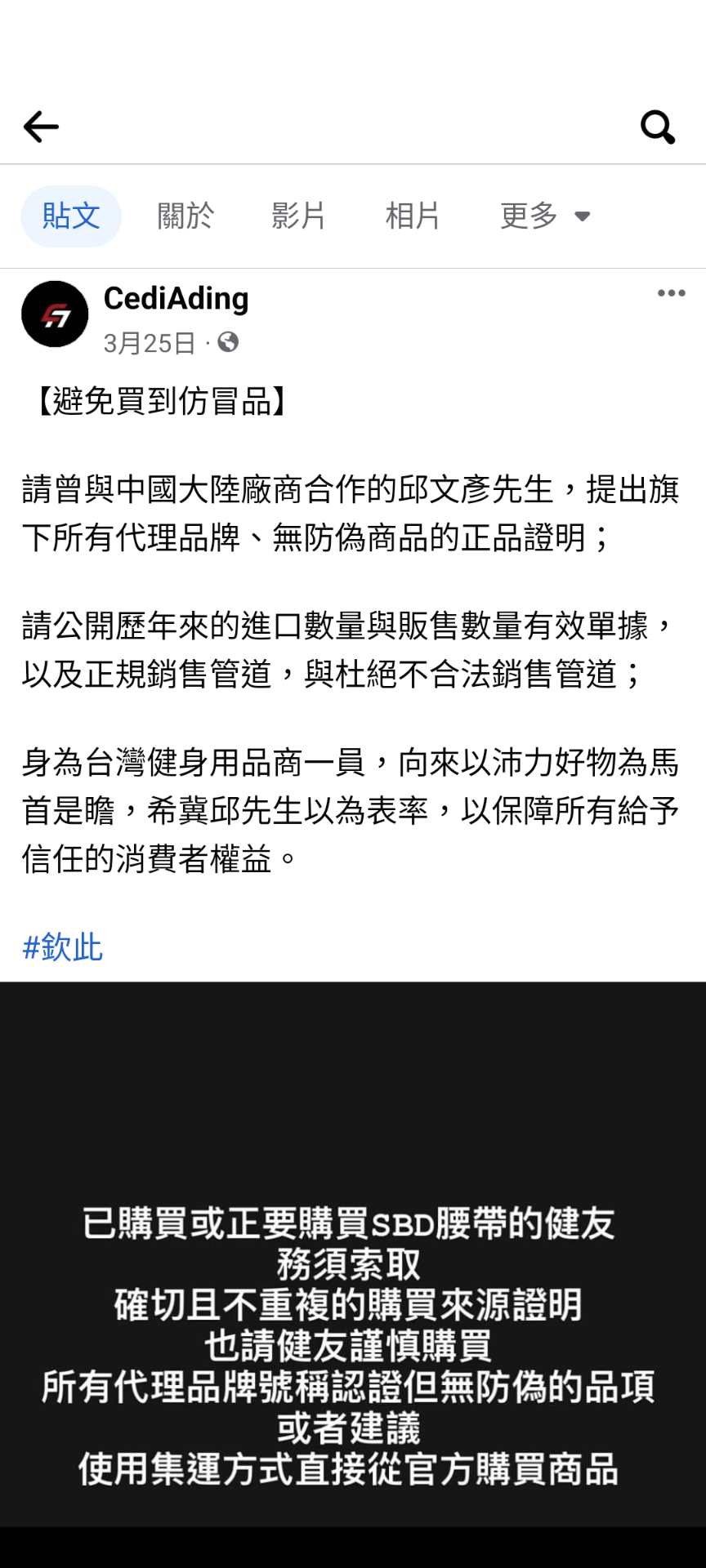This screenshot has width=706, height=1568.
Task: Open the #欽此 hashtag
Action: tap(63, 948)
